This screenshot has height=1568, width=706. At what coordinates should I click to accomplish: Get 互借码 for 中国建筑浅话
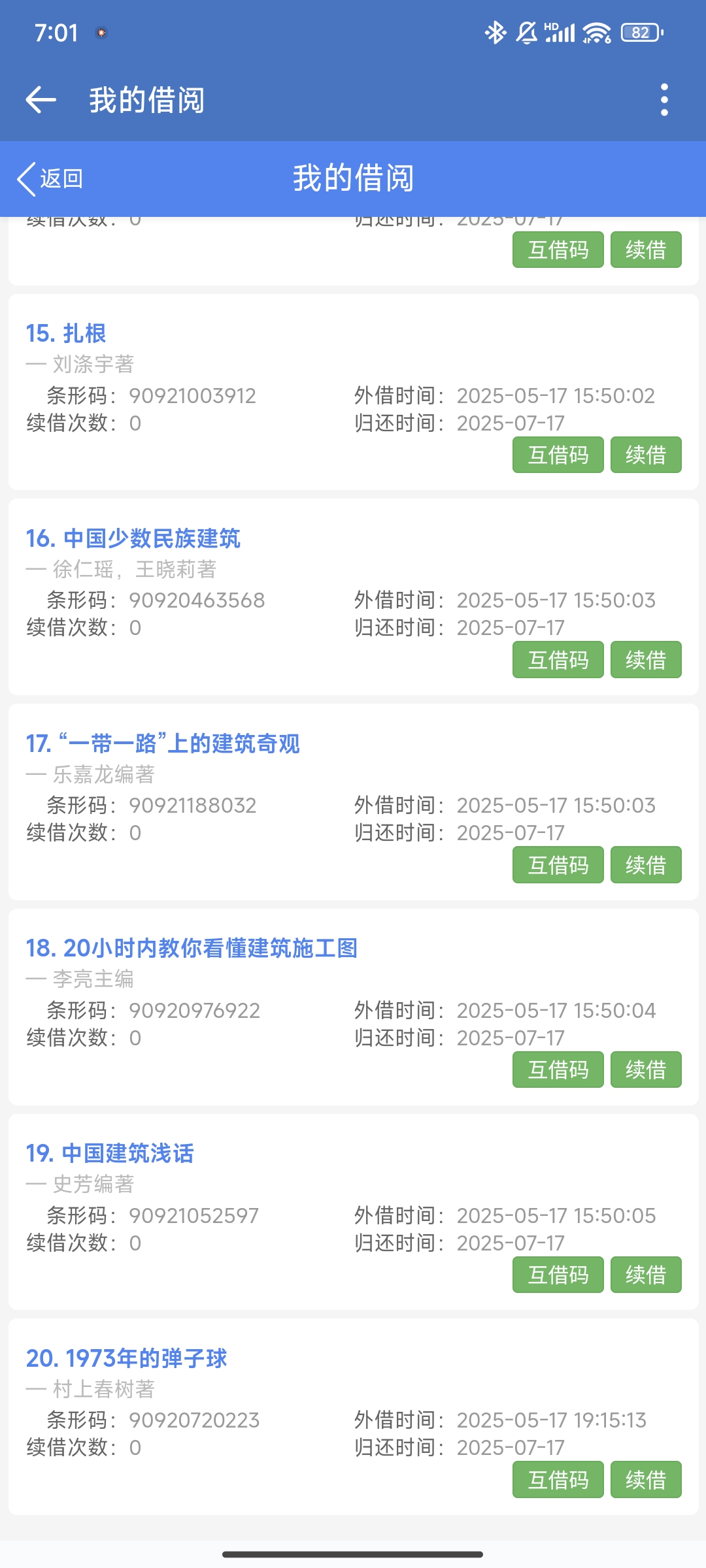[558, 1275]
